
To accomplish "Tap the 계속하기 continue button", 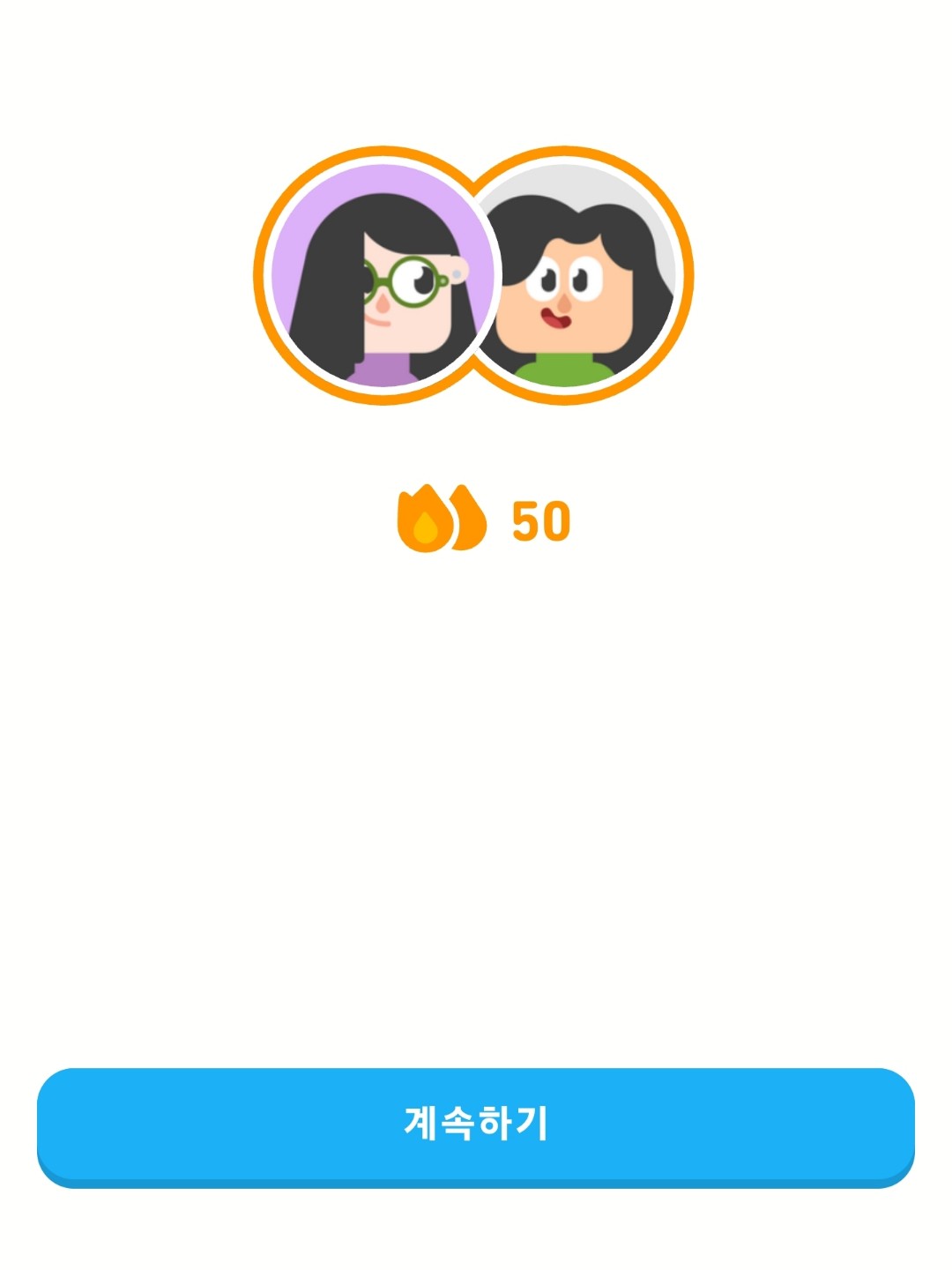I will (476, 1124).
